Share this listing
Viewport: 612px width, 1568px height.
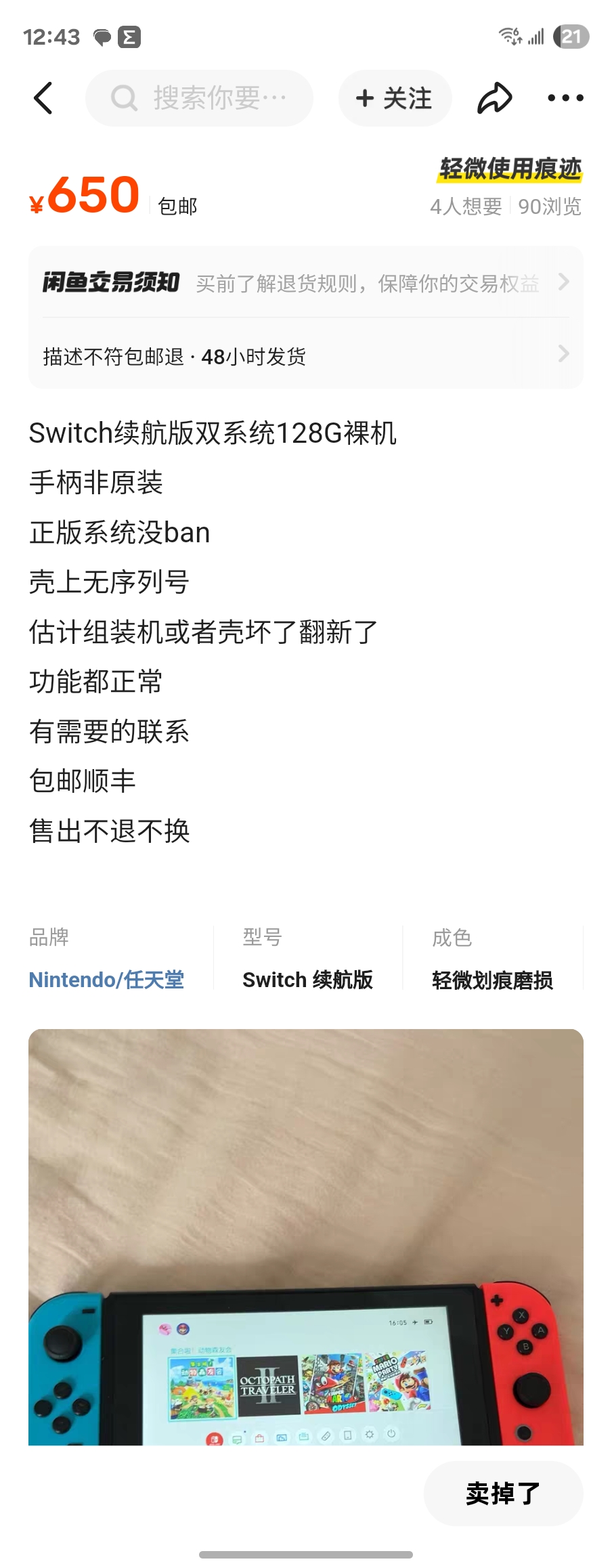(x=495, y=98)
